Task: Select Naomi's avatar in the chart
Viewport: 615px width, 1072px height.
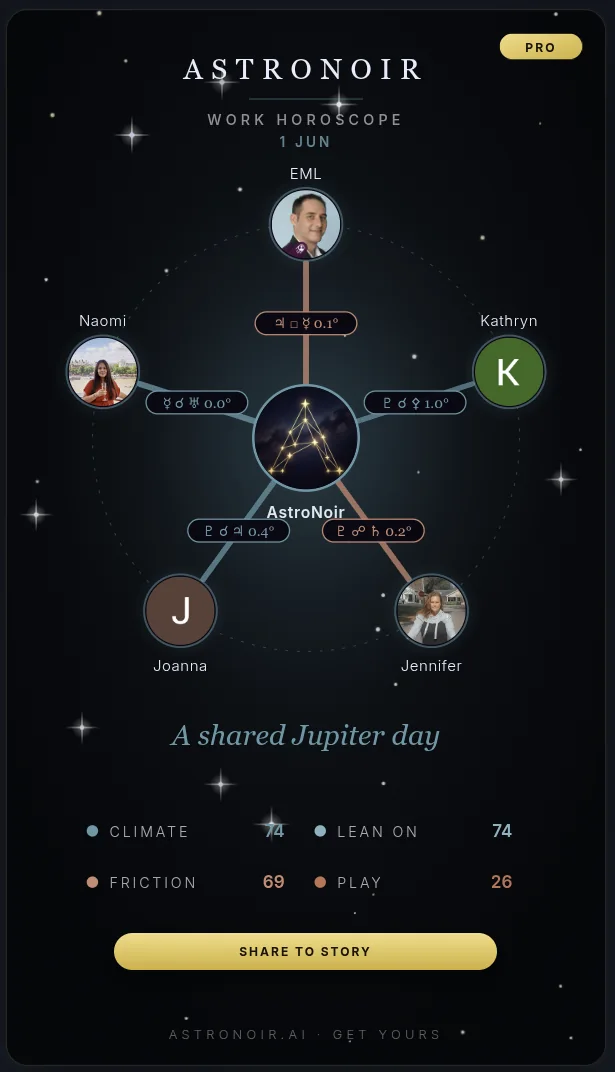Action: (x=102, y=371)
